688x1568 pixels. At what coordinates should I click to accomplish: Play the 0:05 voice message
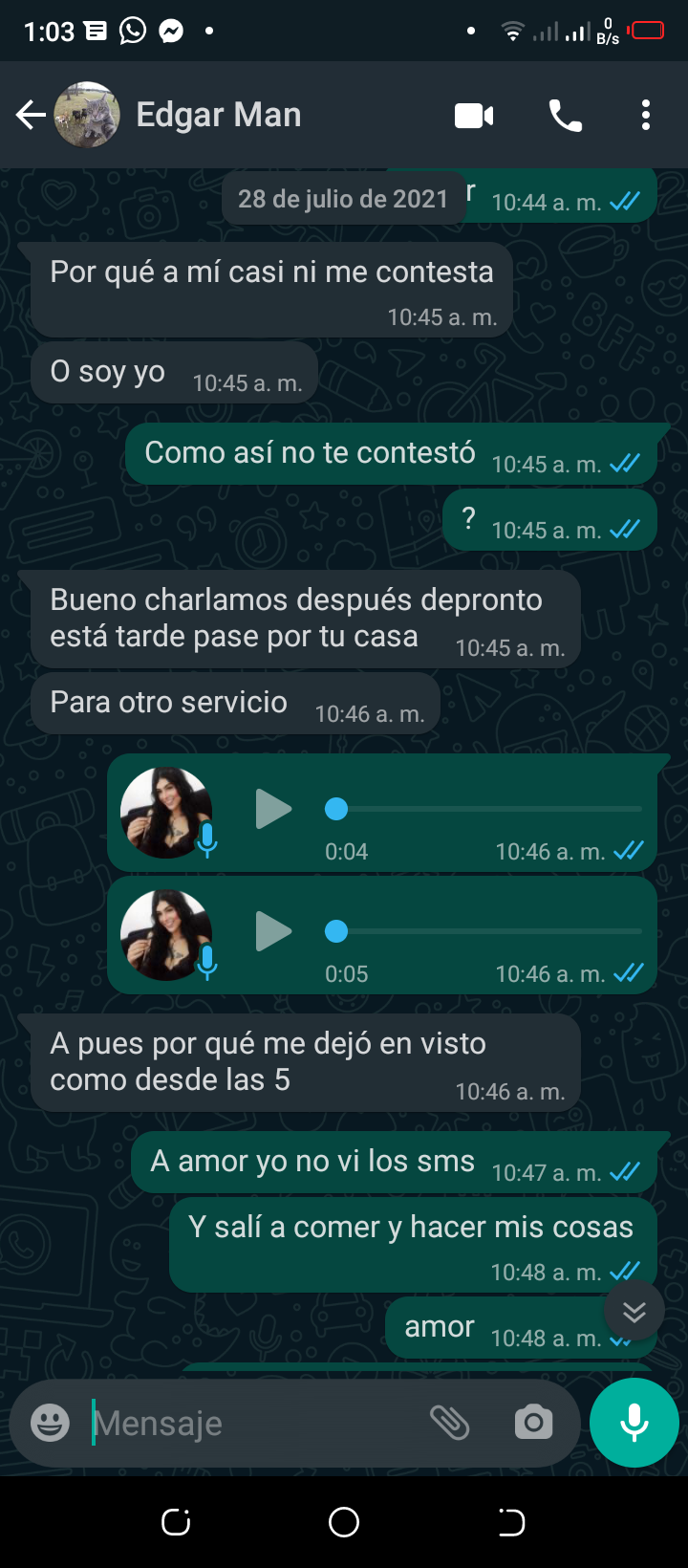273,931
